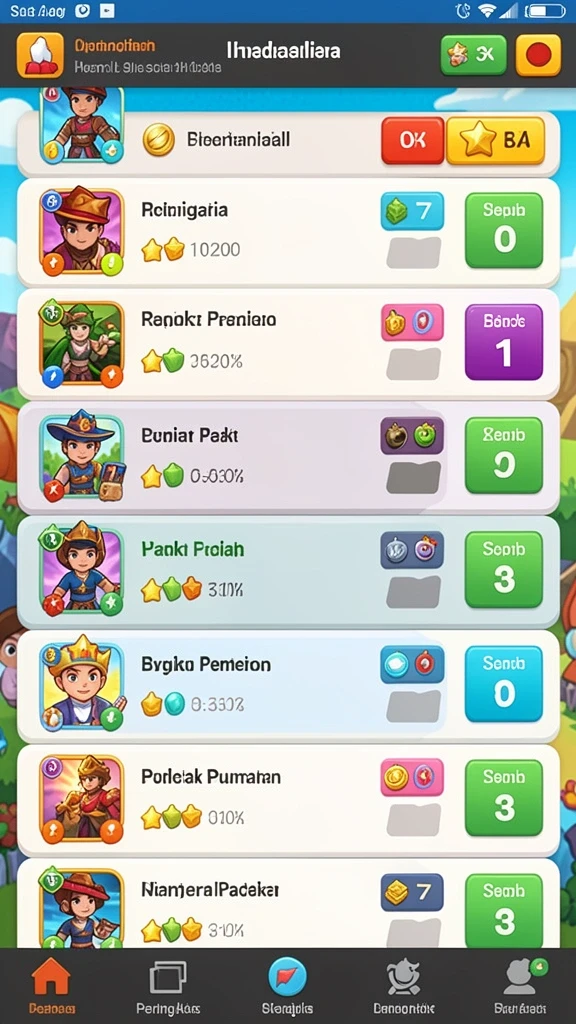
Task: Tap the green 3 button on NiameralPadekar row
Action: click(x=504, y=911)
